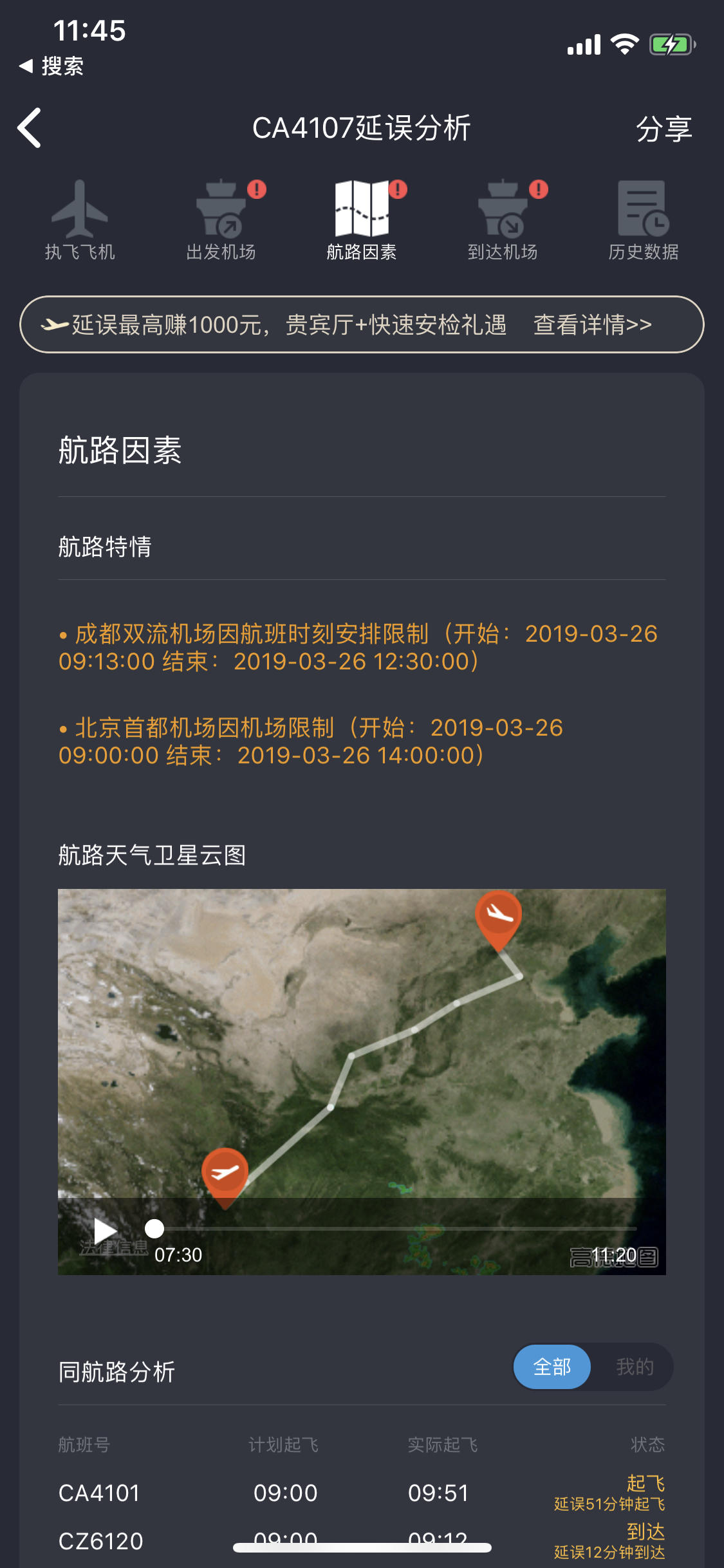
Task: Share this delay analysis via 分享
Action: pyautogui.click(x=664, y=129)
